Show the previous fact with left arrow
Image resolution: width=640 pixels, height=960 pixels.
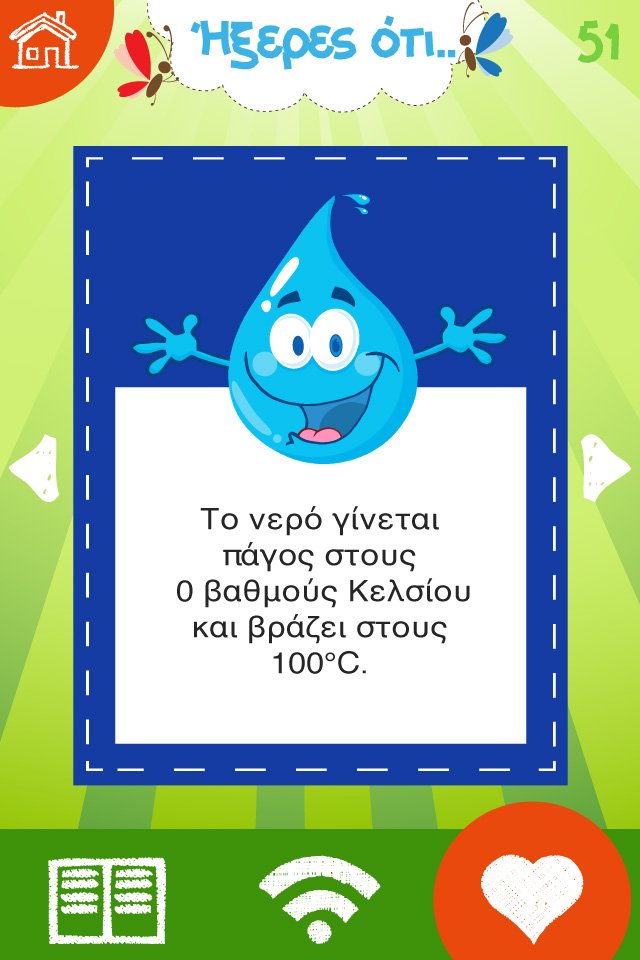tap(36, 467)
